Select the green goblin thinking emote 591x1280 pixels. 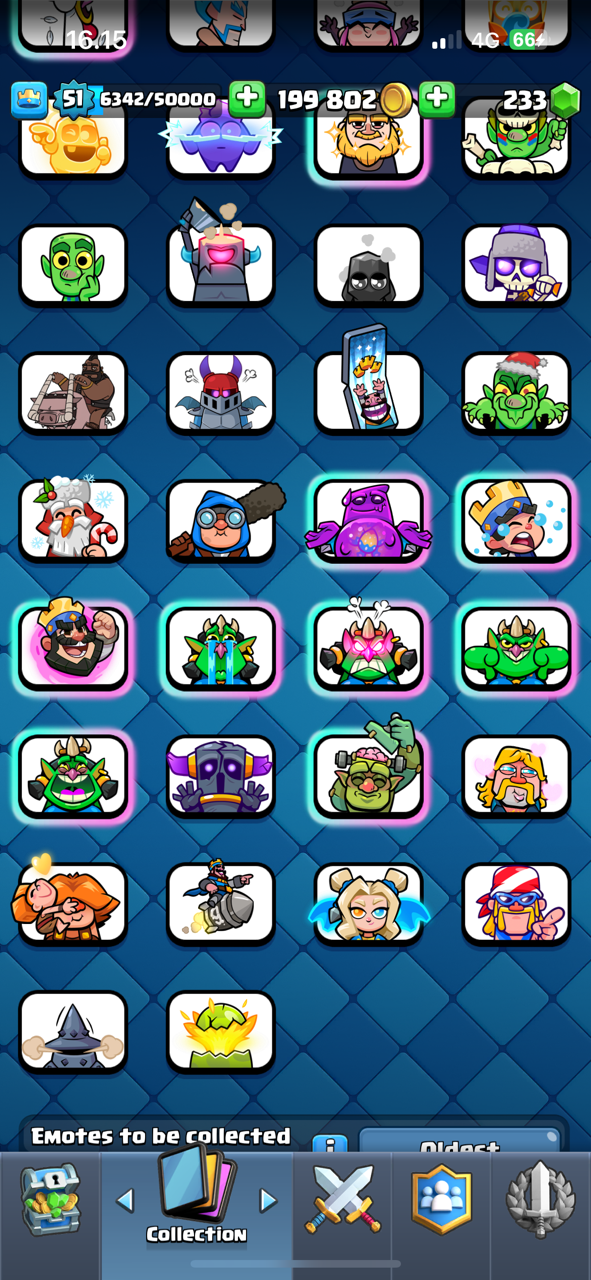click(73, 265)
